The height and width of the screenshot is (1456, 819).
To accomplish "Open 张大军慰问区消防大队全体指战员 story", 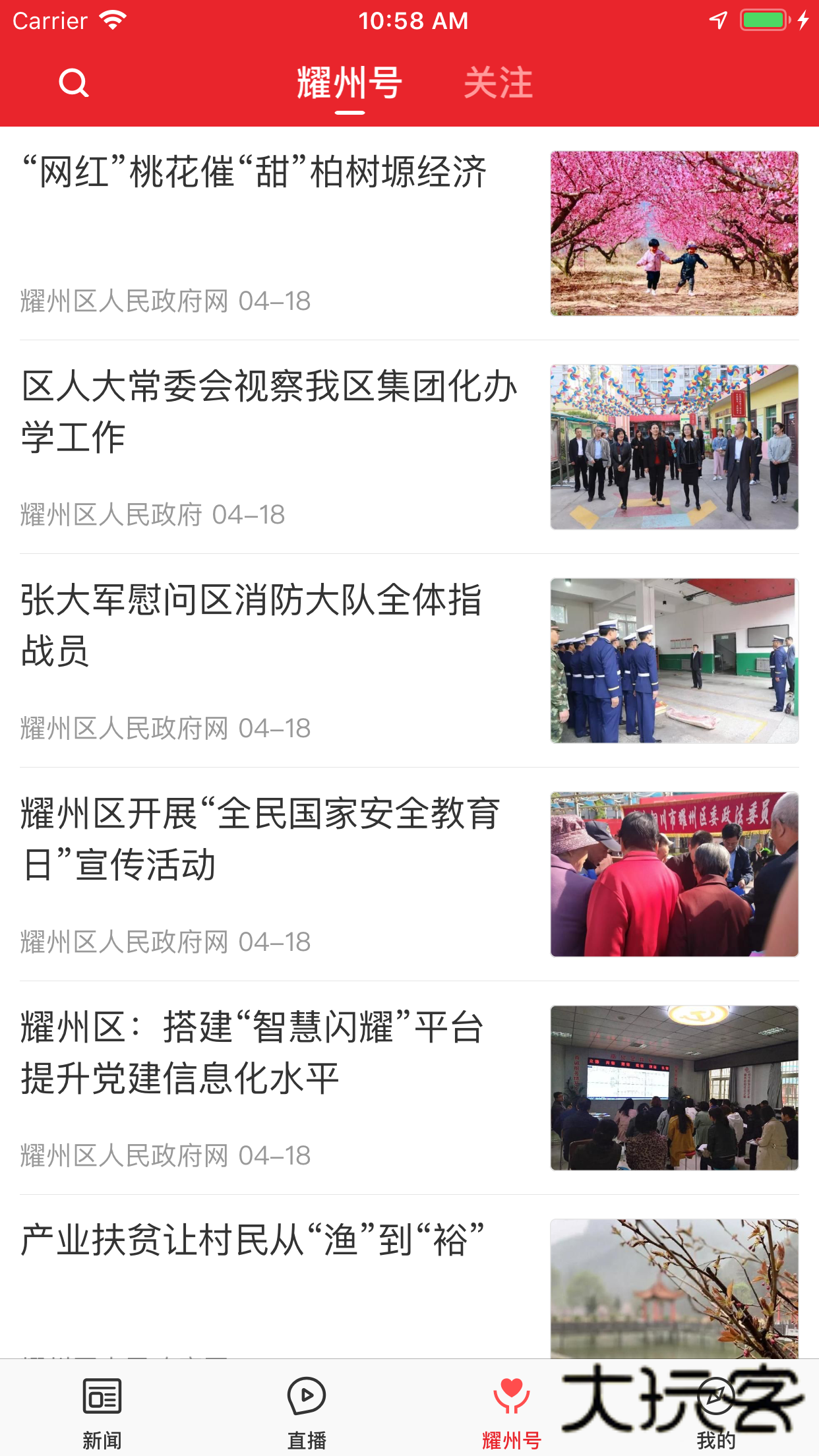I will (252, 624).
